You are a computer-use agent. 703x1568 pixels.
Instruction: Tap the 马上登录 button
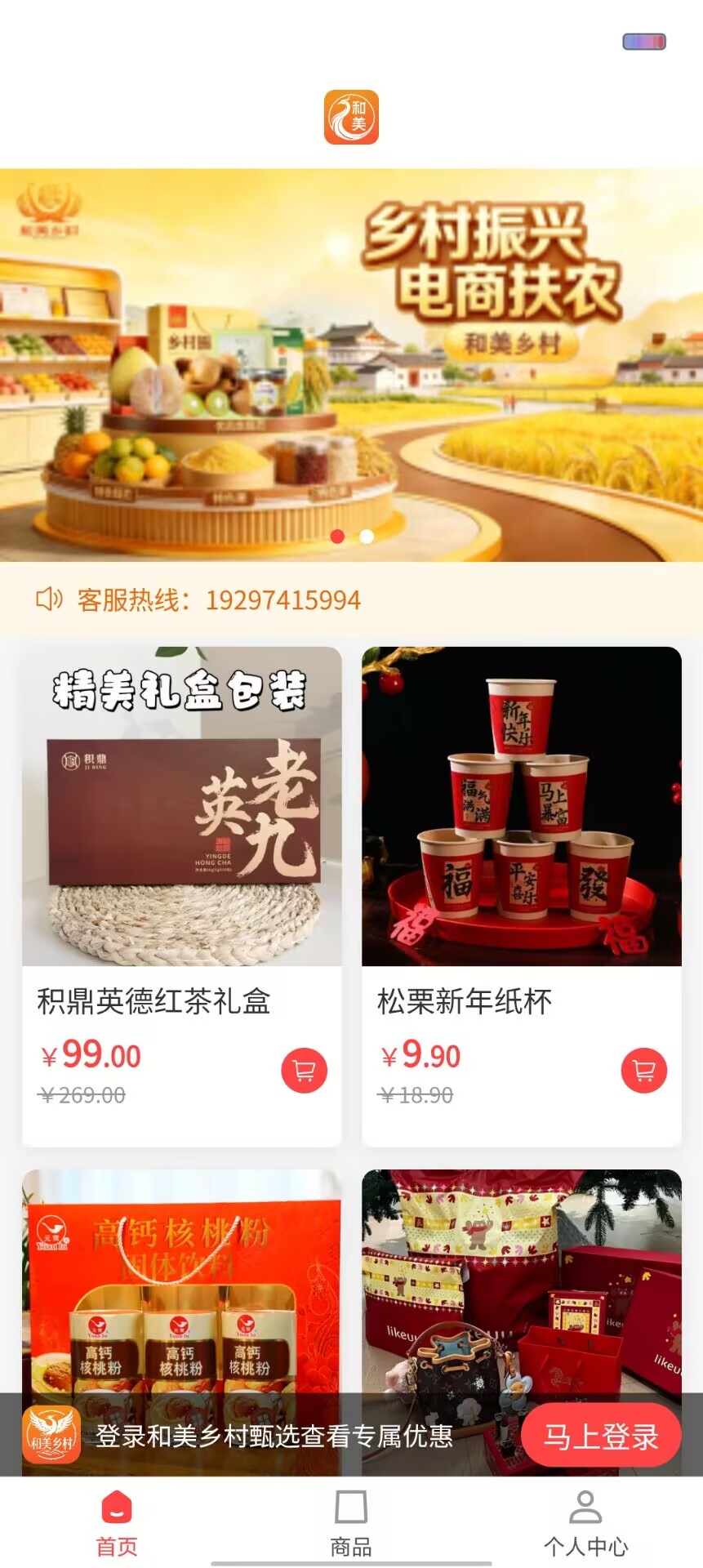click(601, 1436)
